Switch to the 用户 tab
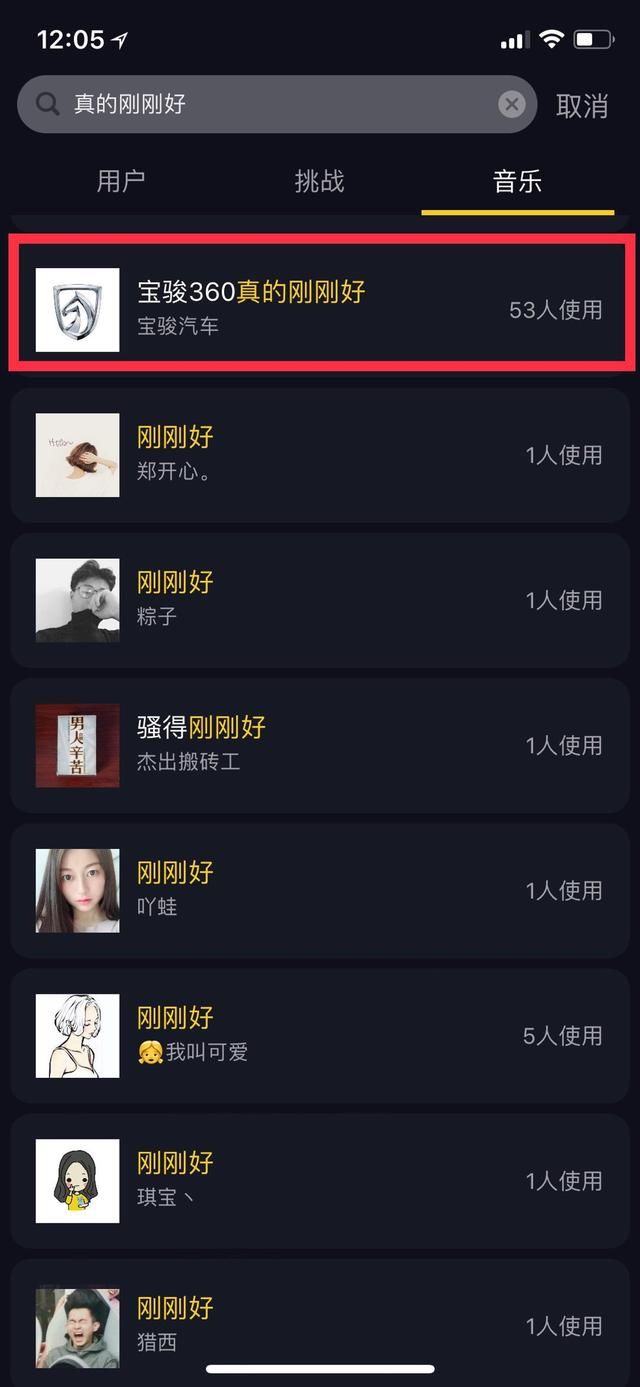 coord(121,181)
